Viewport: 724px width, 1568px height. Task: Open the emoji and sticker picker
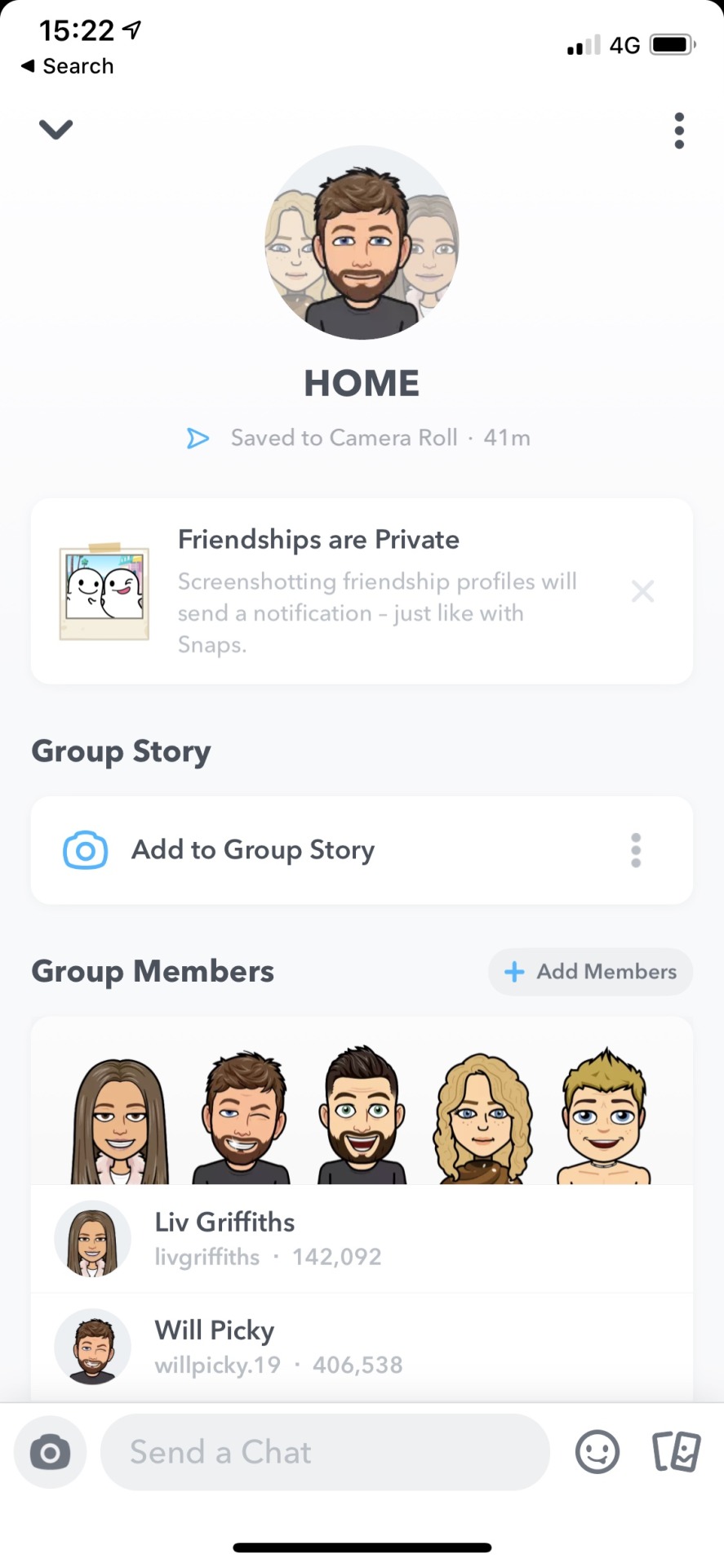tap(597, 1452)
